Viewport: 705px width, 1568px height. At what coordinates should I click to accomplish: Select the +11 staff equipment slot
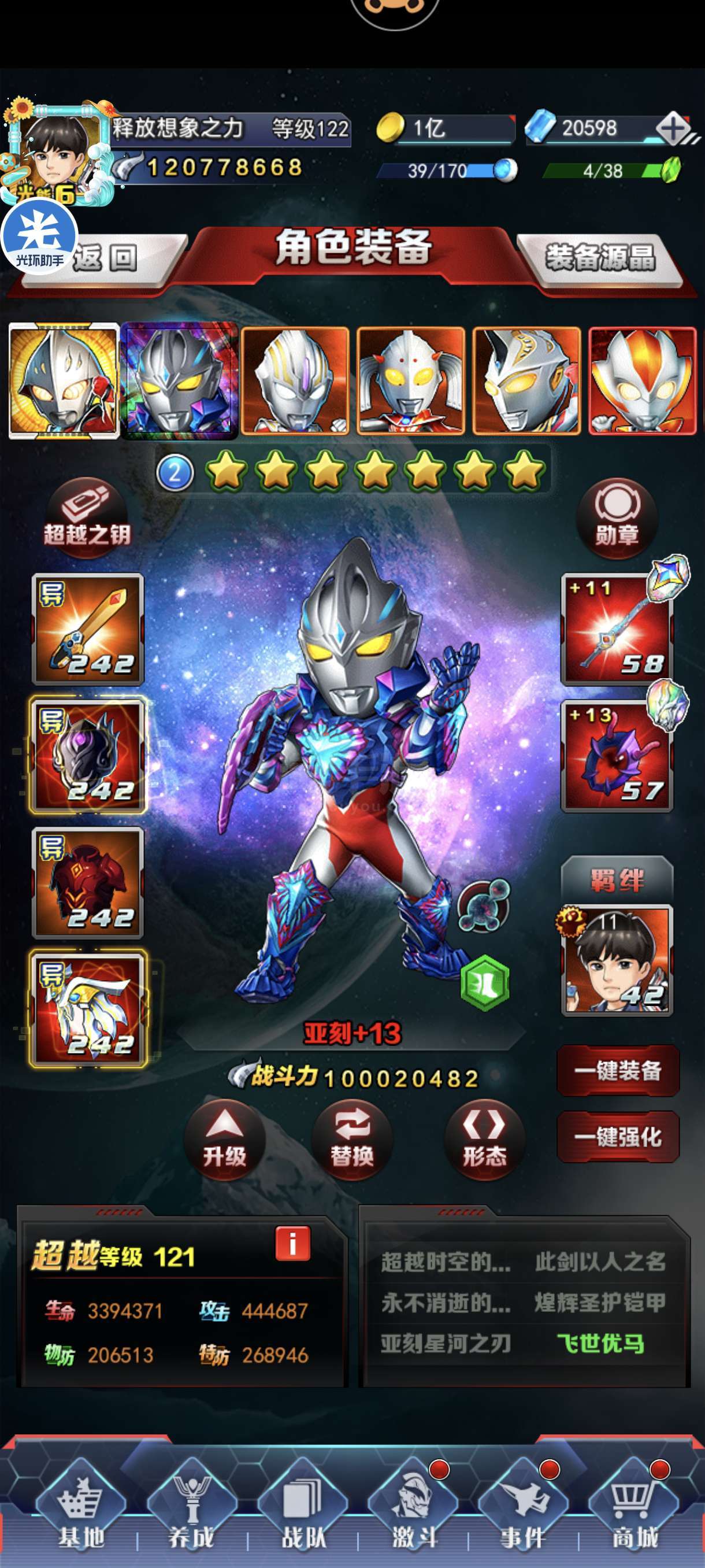(617, 630)
